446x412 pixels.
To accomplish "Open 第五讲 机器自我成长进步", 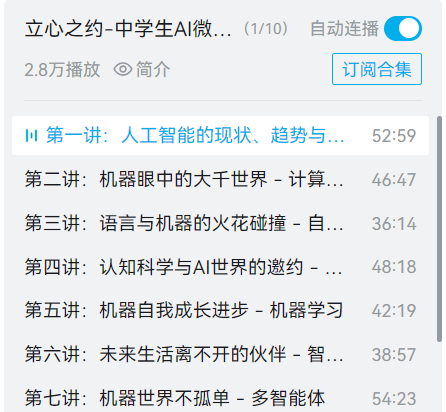I will (x=220, y=310).
